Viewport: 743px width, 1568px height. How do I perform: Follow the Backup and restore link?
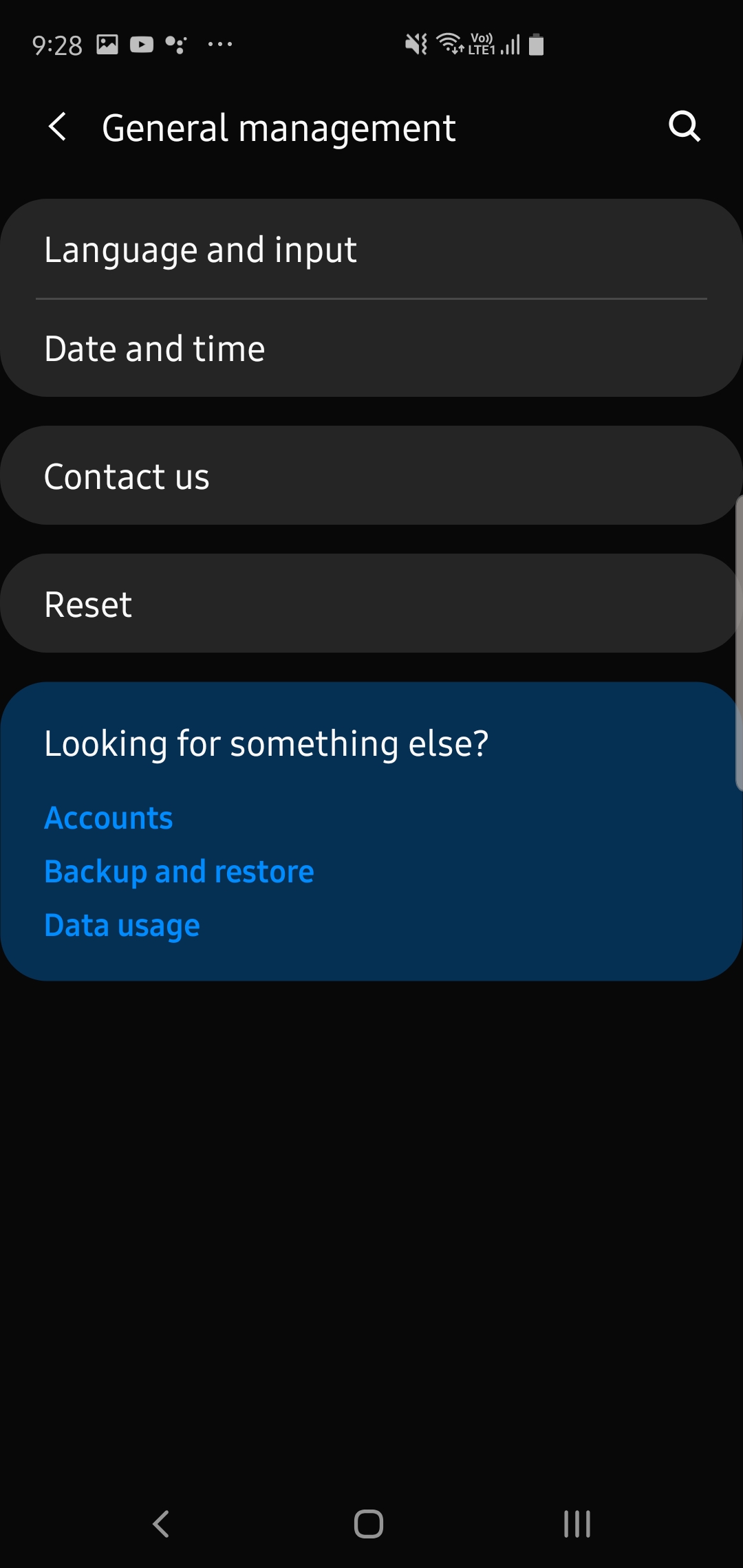click(x=179, y=871)
